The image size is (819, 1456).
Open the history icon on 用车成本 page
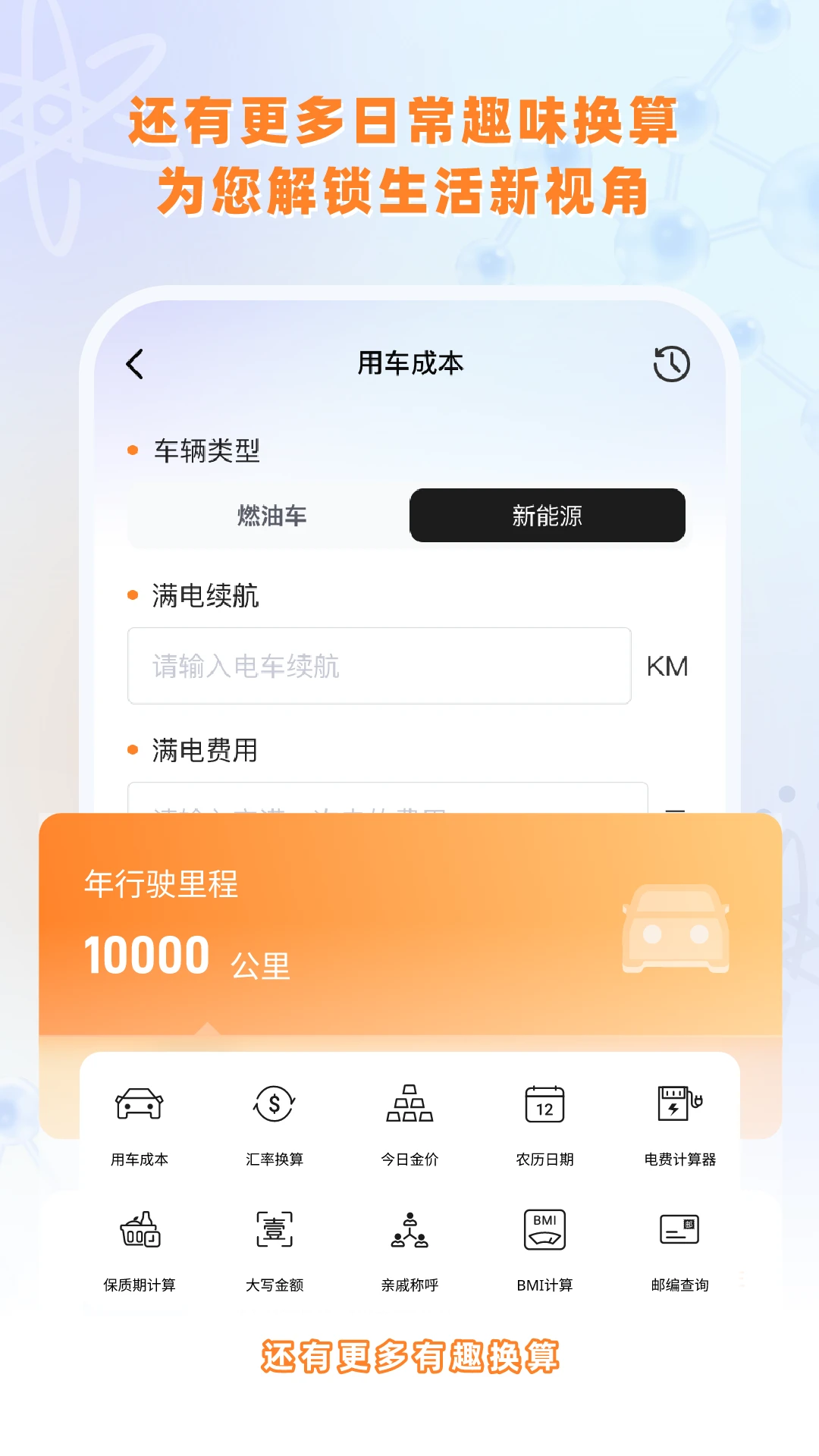click(x=670, y=362)
